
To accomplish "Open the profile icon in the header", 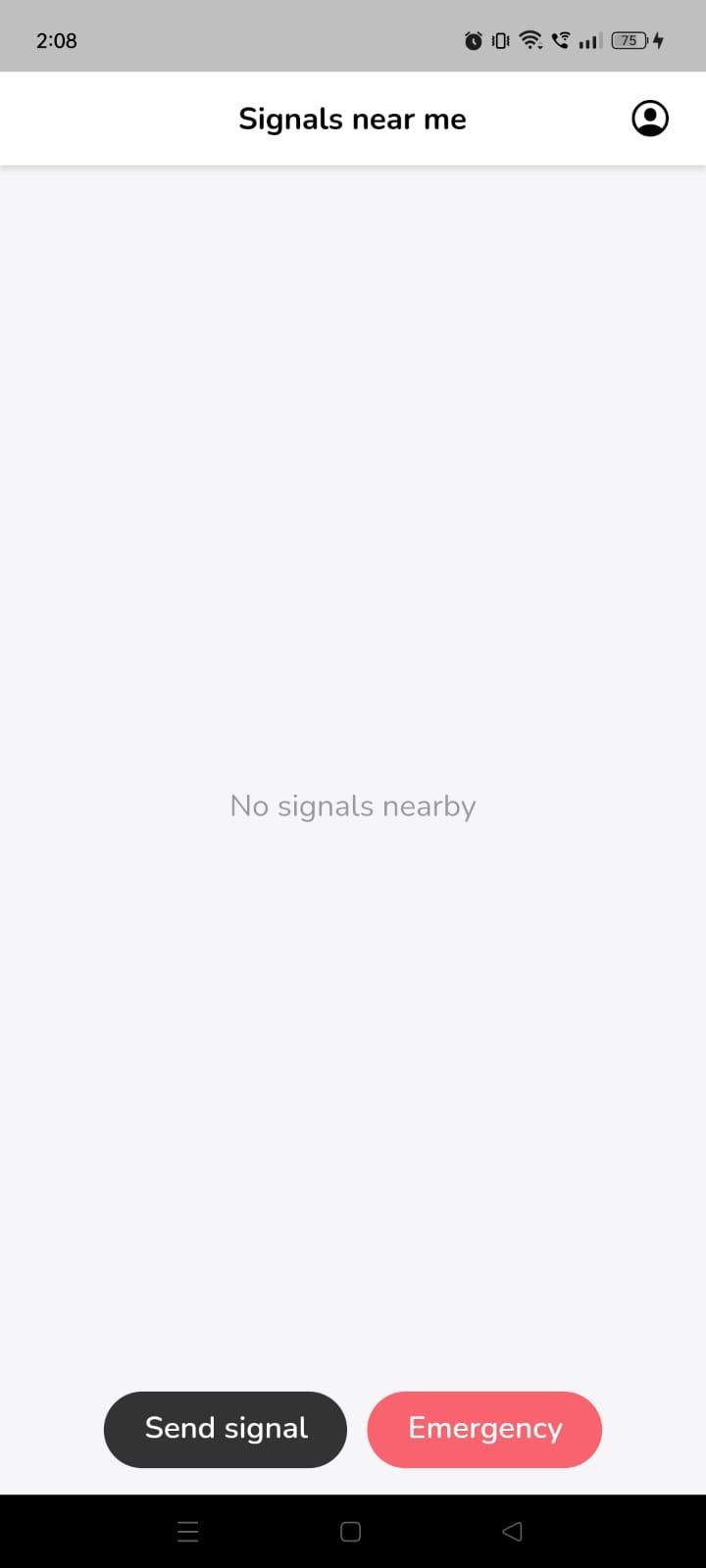I will pos(649,119).
